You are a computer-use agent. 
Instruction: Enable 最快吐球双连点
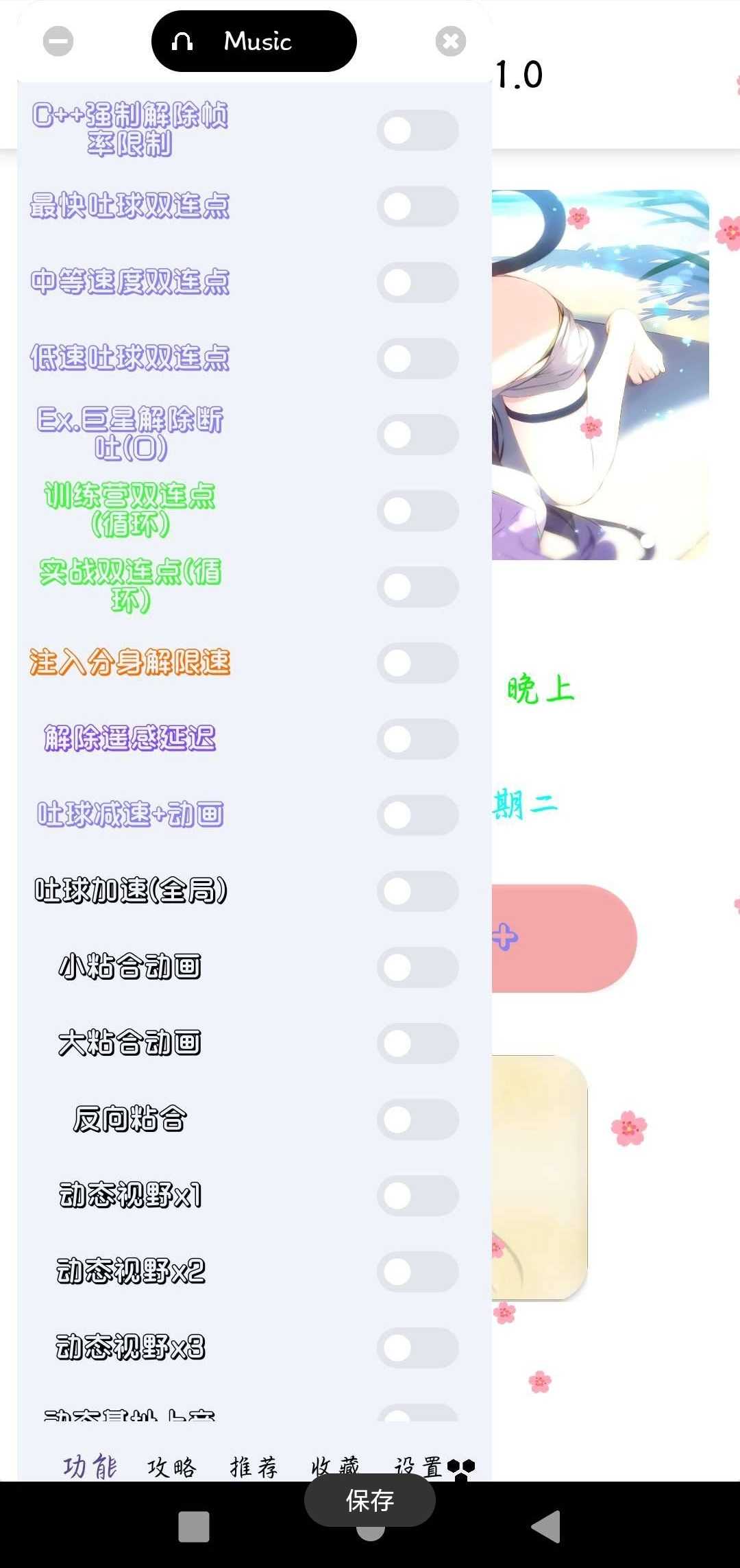(417, 206)
